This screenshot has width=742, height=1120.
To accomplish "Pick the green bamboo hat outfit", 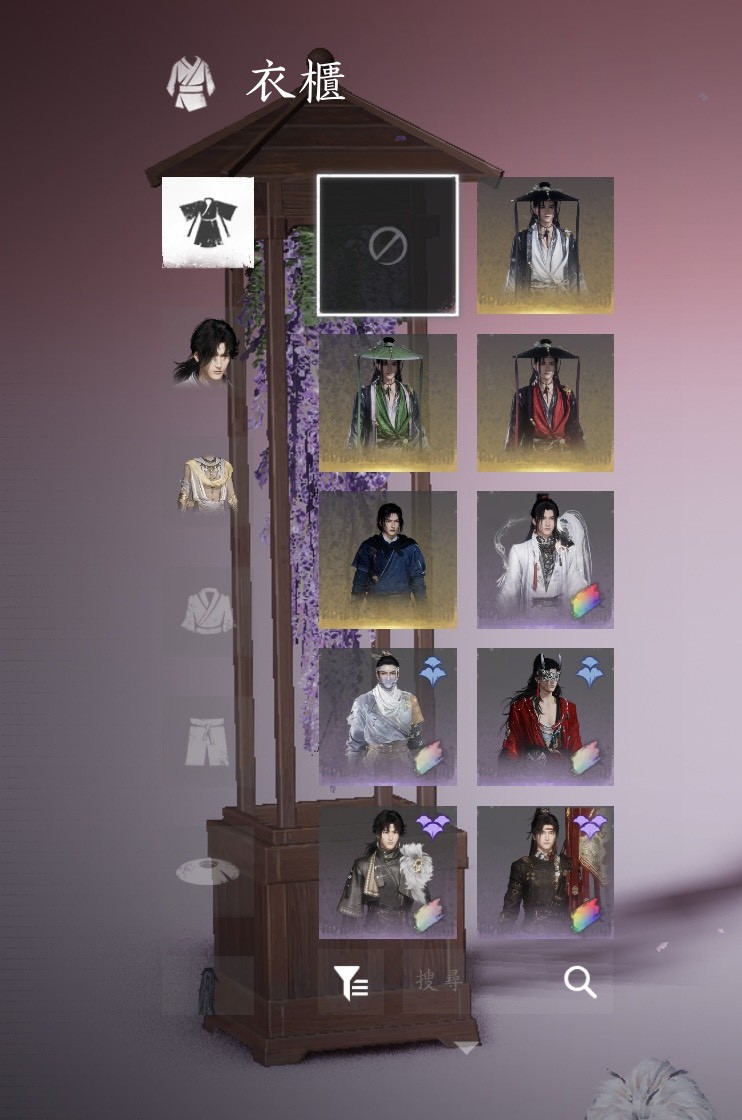I will click(x=388, y=402).
